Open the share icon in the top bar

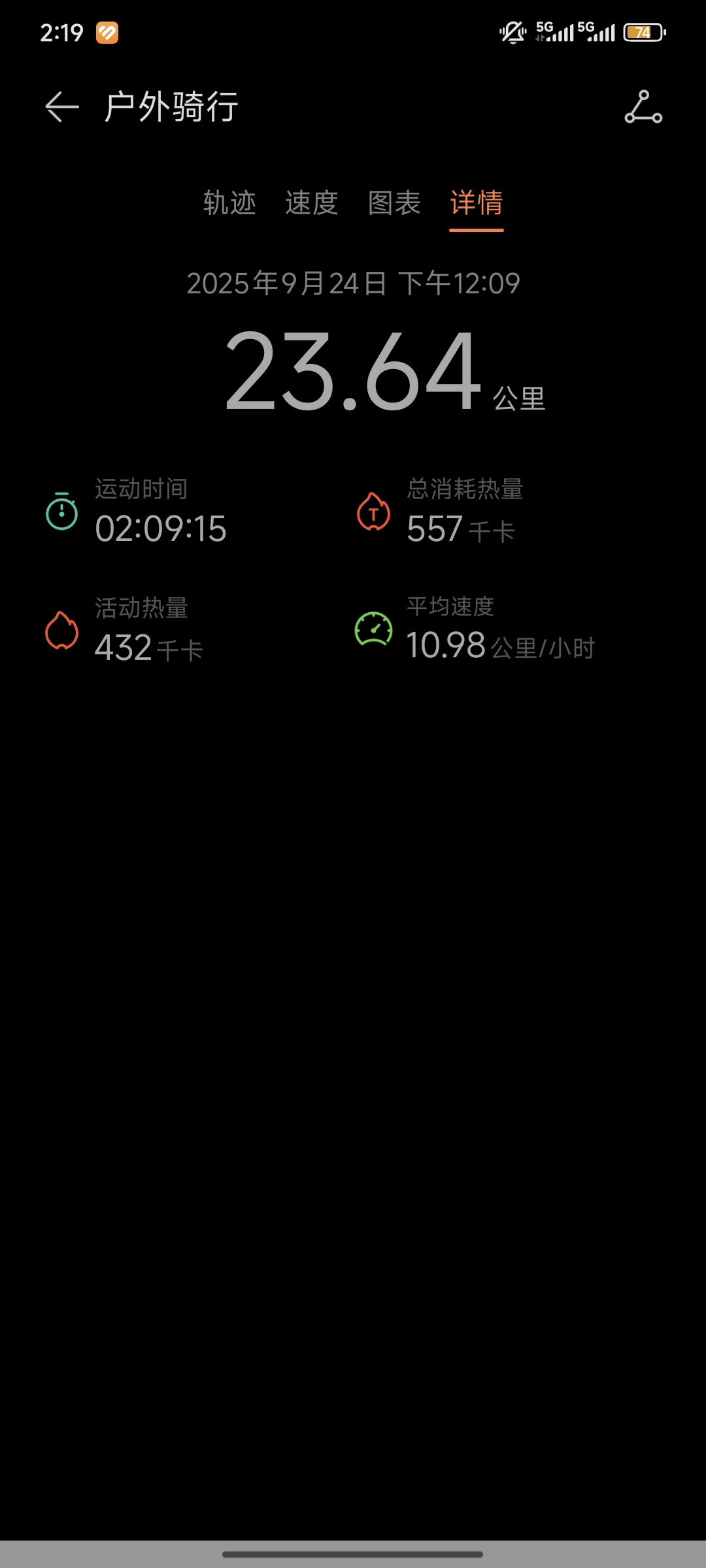pos(643,107)
